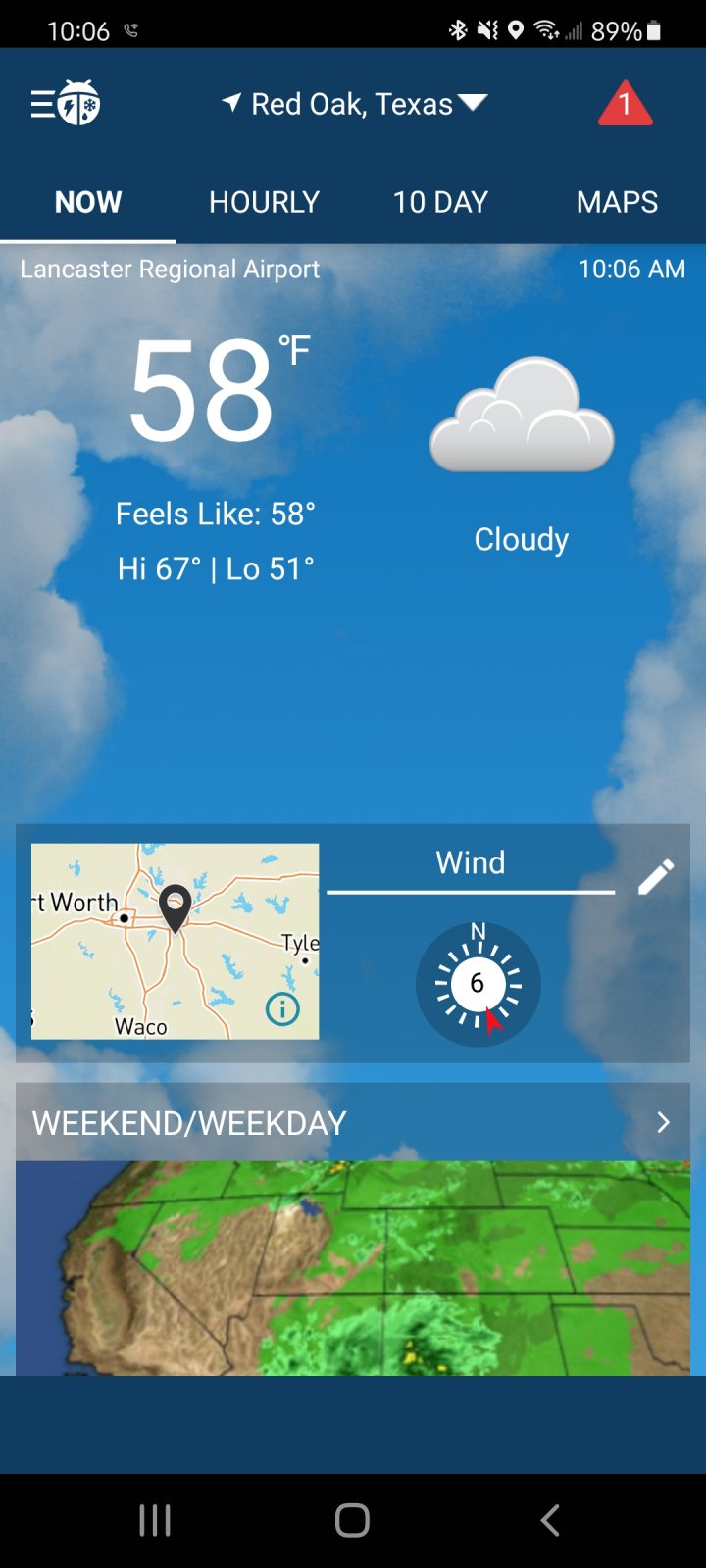The image size is (706, 1568).
Task: Open the Red Oak, Texas location dropdown
Action: (x=354, y=104)
